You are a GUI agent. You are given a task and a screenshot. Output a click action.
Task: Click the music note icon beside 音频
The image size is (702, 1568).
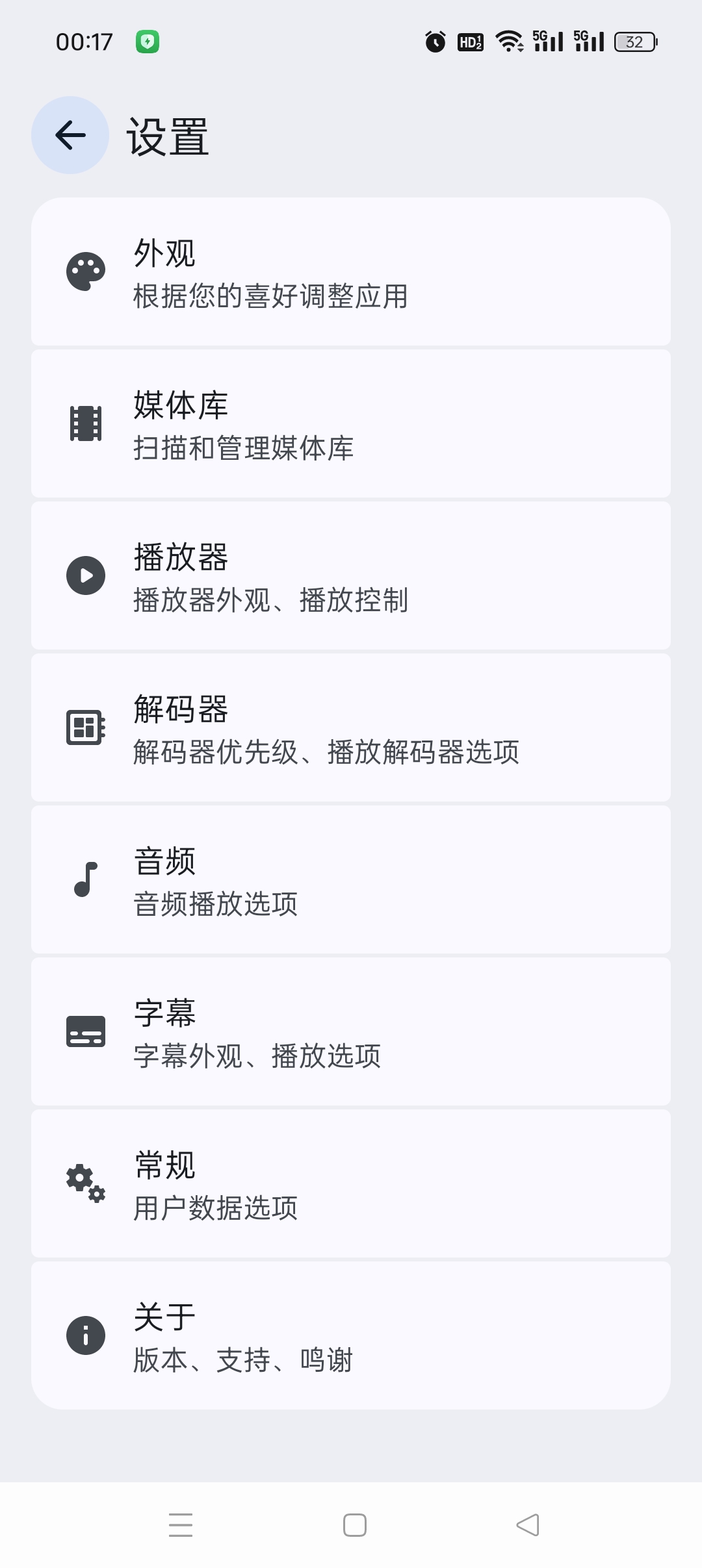pyautogui.click(x=84, y=878)
